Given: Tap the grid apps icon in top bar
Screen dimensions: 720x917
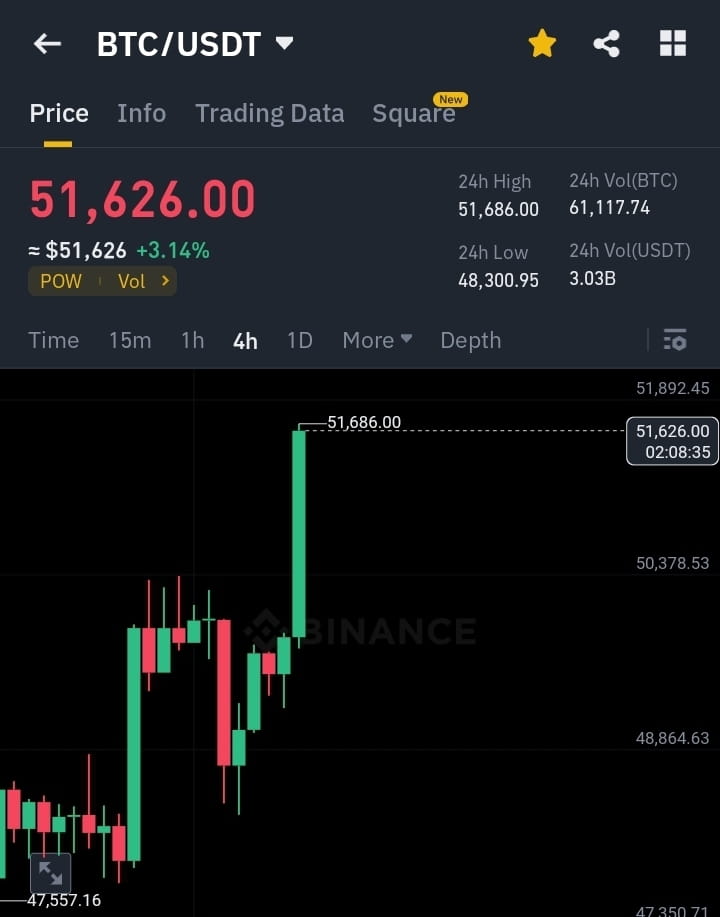Looking at the screenshot, I should 672,43.
